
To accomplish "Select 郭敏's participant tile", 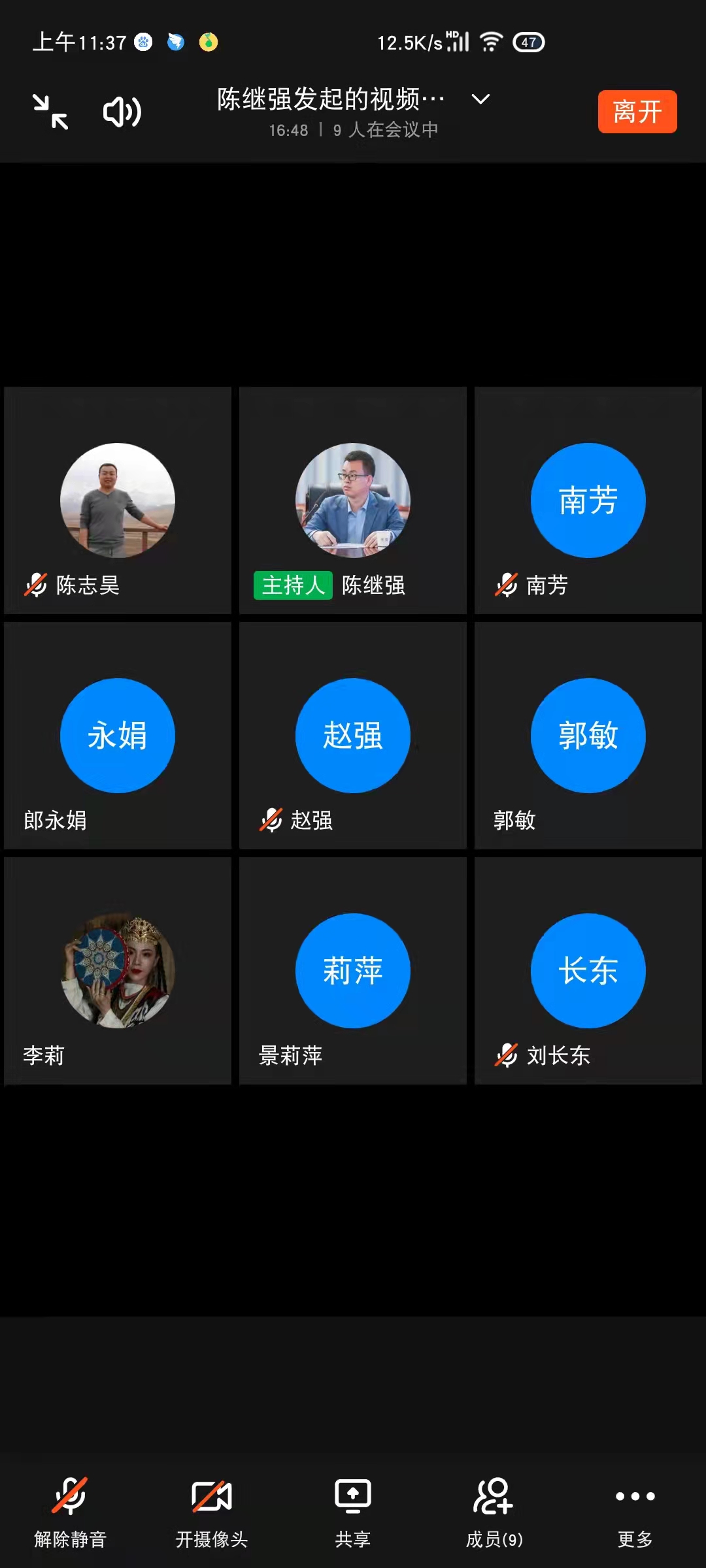I will (588, 736).
